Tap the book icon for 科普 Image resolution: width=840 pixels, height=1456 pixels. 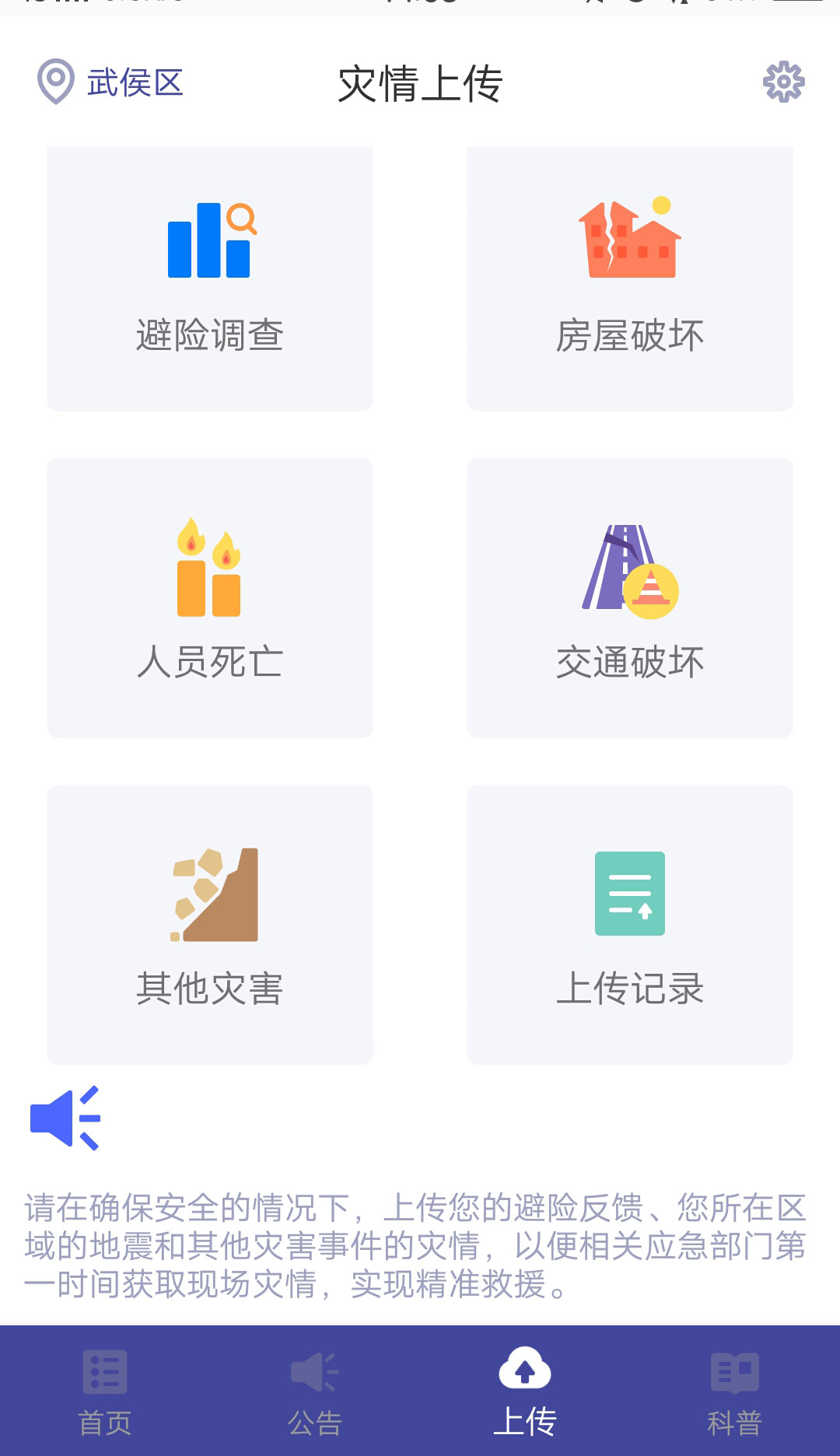(x=734, y=1373)
